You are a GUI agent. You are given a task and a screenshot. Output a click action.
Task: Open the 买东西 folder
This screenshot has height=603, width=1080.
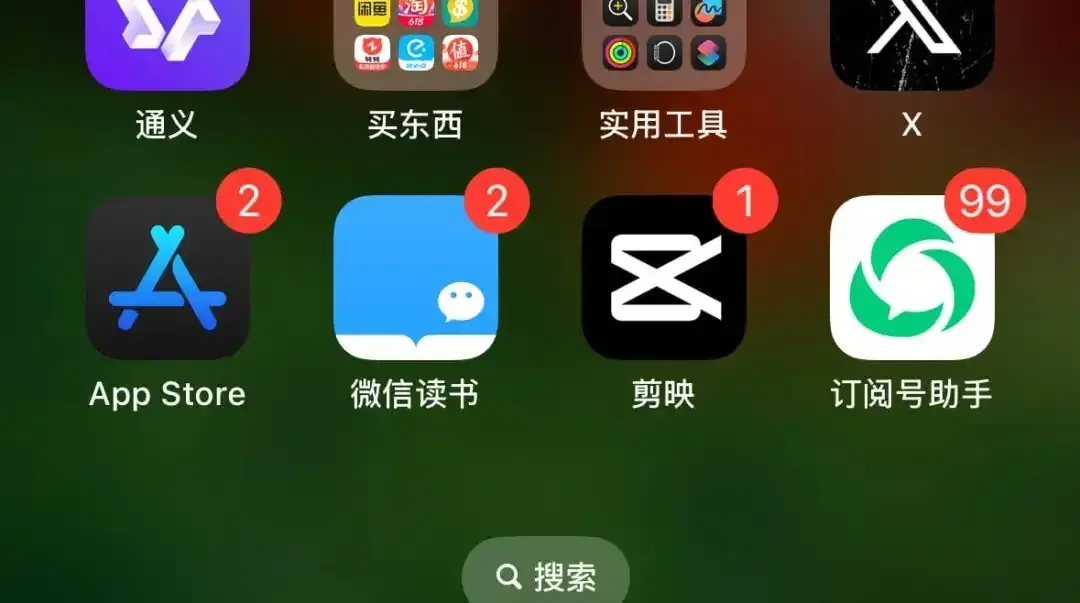tap(415, 45)
